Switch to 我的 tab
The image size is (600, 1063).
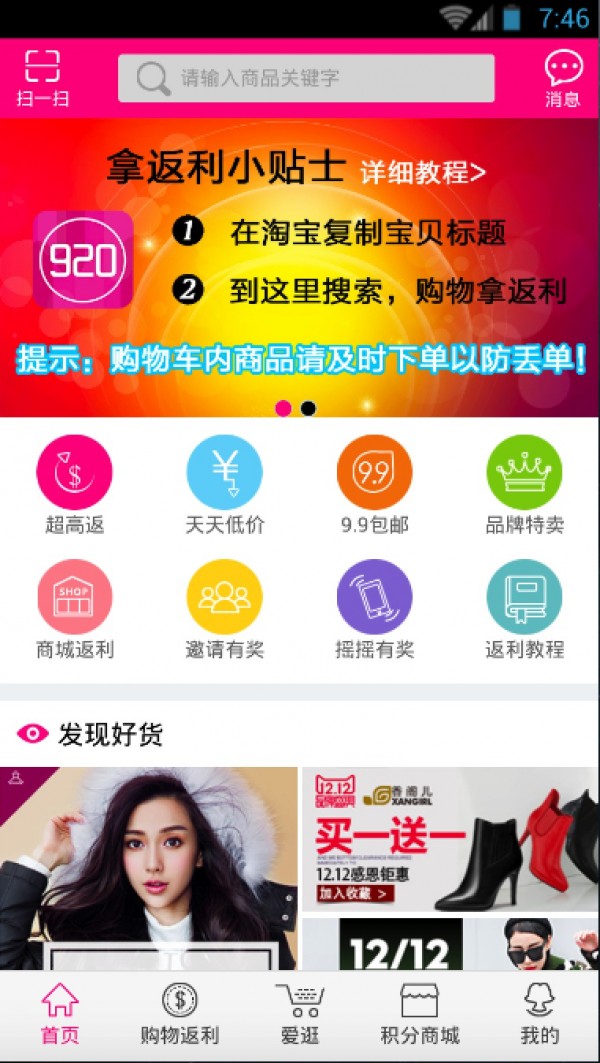pos(540,1015)
